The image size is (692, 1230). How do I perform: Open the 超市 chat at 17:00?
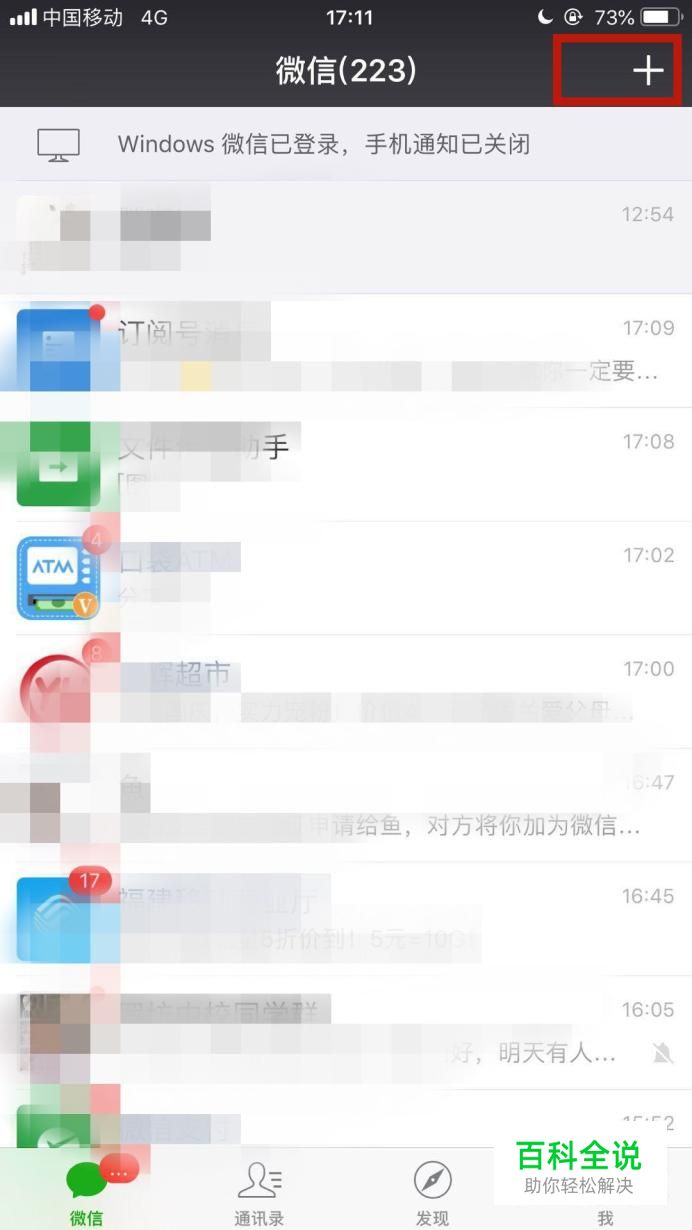coord(346,692)
